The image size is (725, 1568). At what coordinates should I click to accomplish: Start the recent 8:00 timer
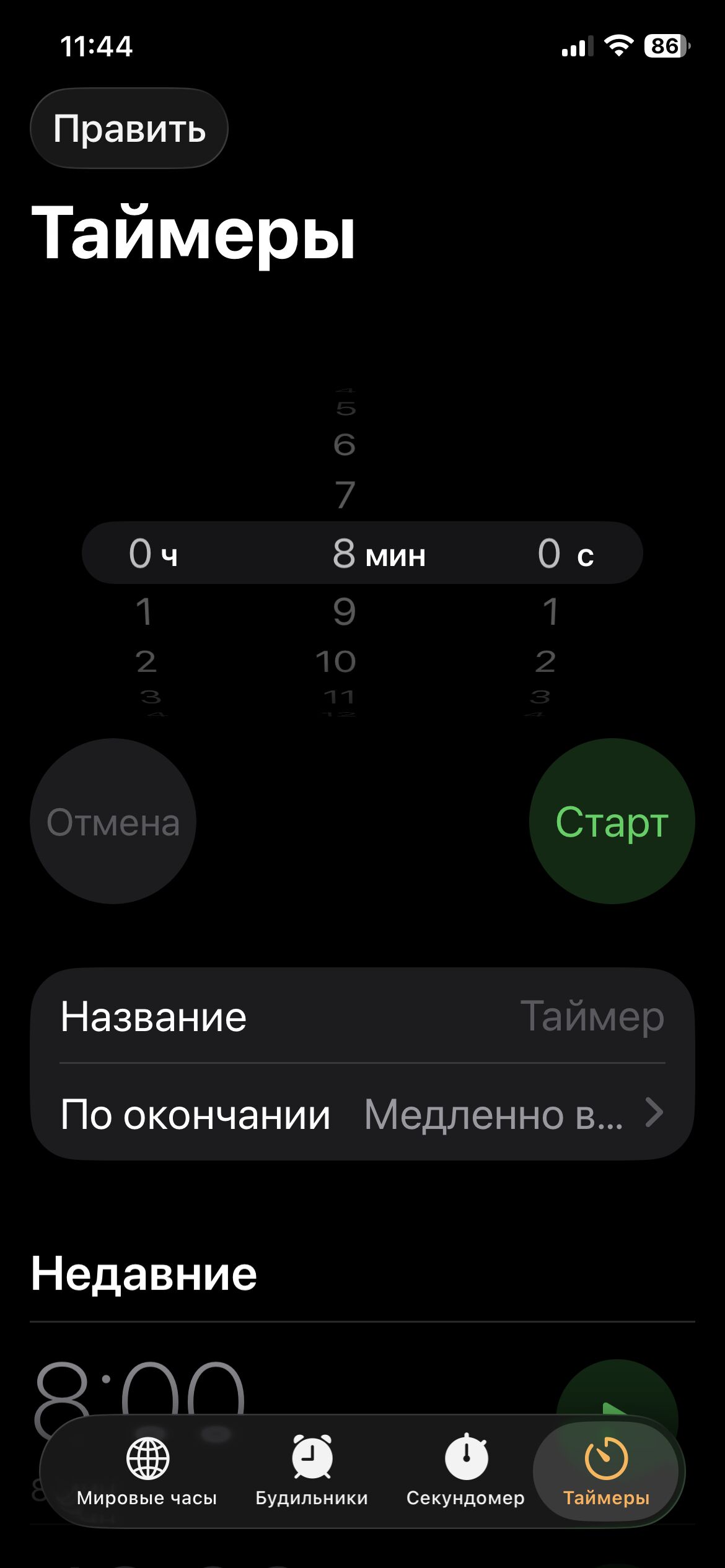(617, 1400)
